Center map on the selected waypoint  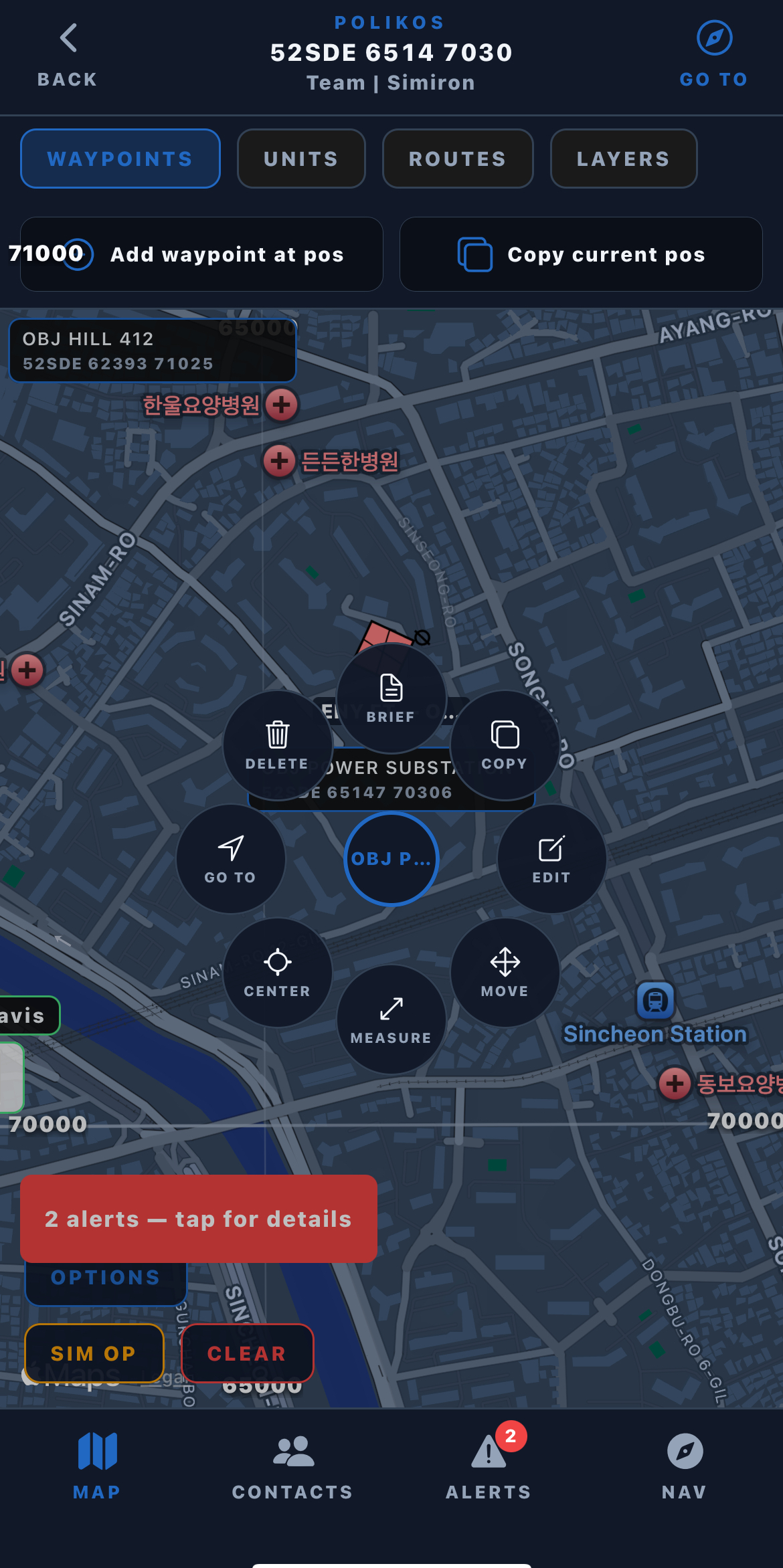(x=278, y=973)
